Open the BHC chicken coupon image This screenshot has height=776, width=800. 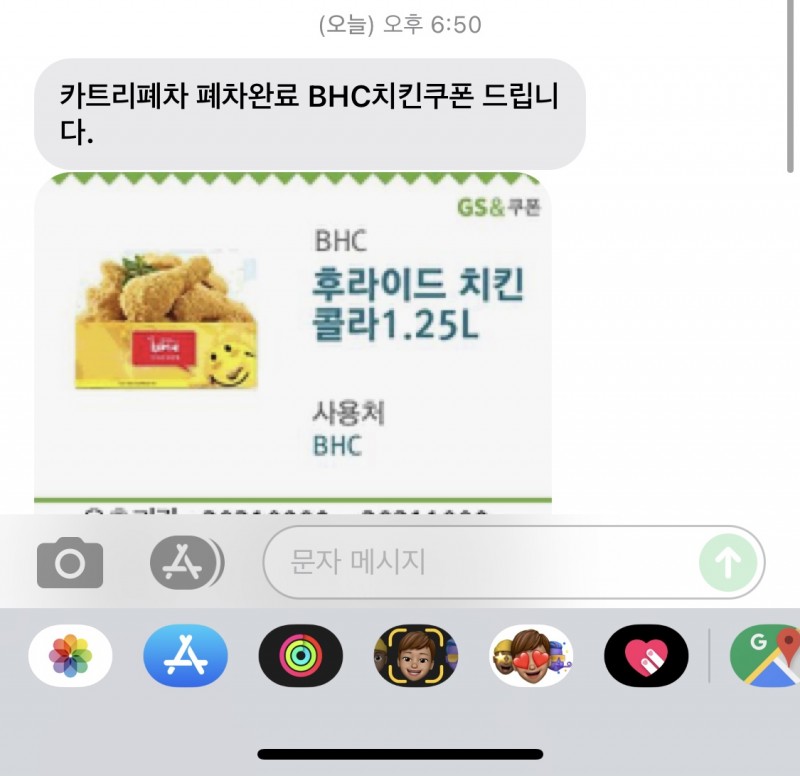tap(293, 340)
